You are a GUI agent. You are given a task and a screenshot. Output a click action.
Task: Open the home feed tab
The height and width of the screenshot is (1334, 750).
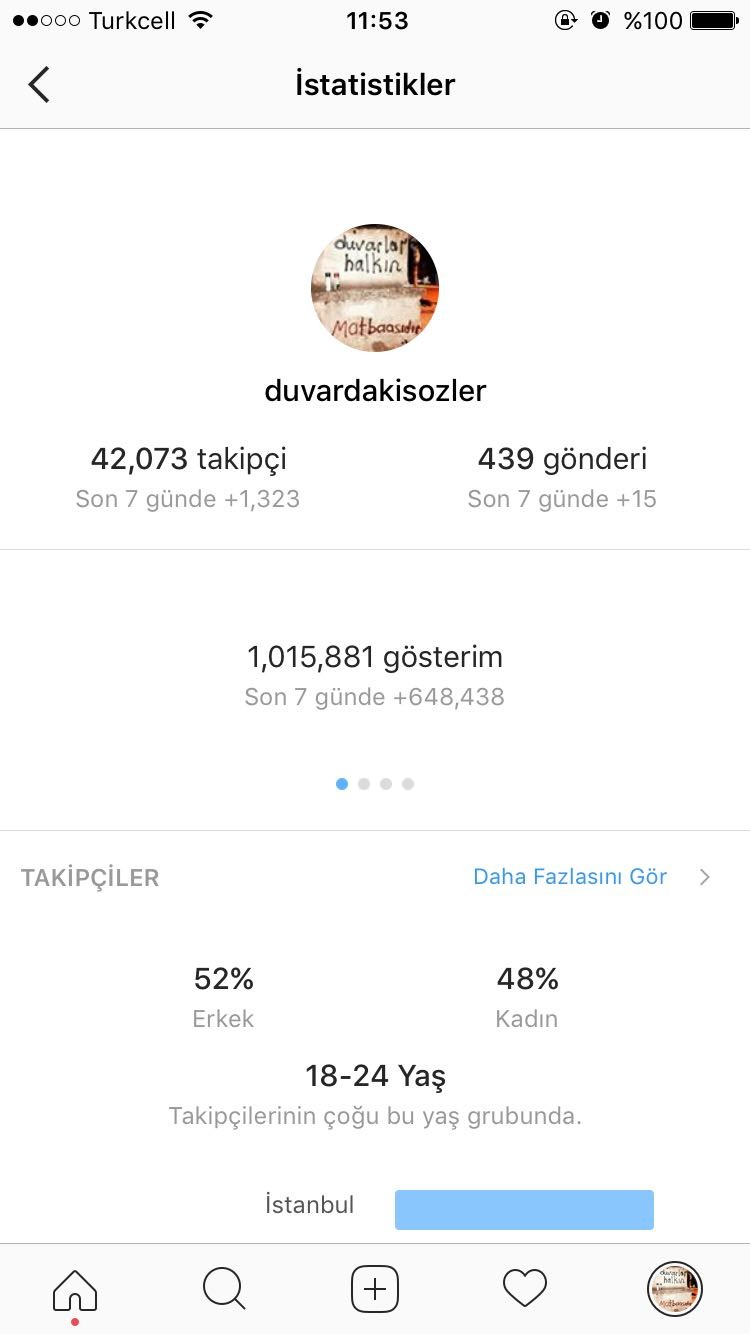pyautogui.click(x=75, y=1290)
